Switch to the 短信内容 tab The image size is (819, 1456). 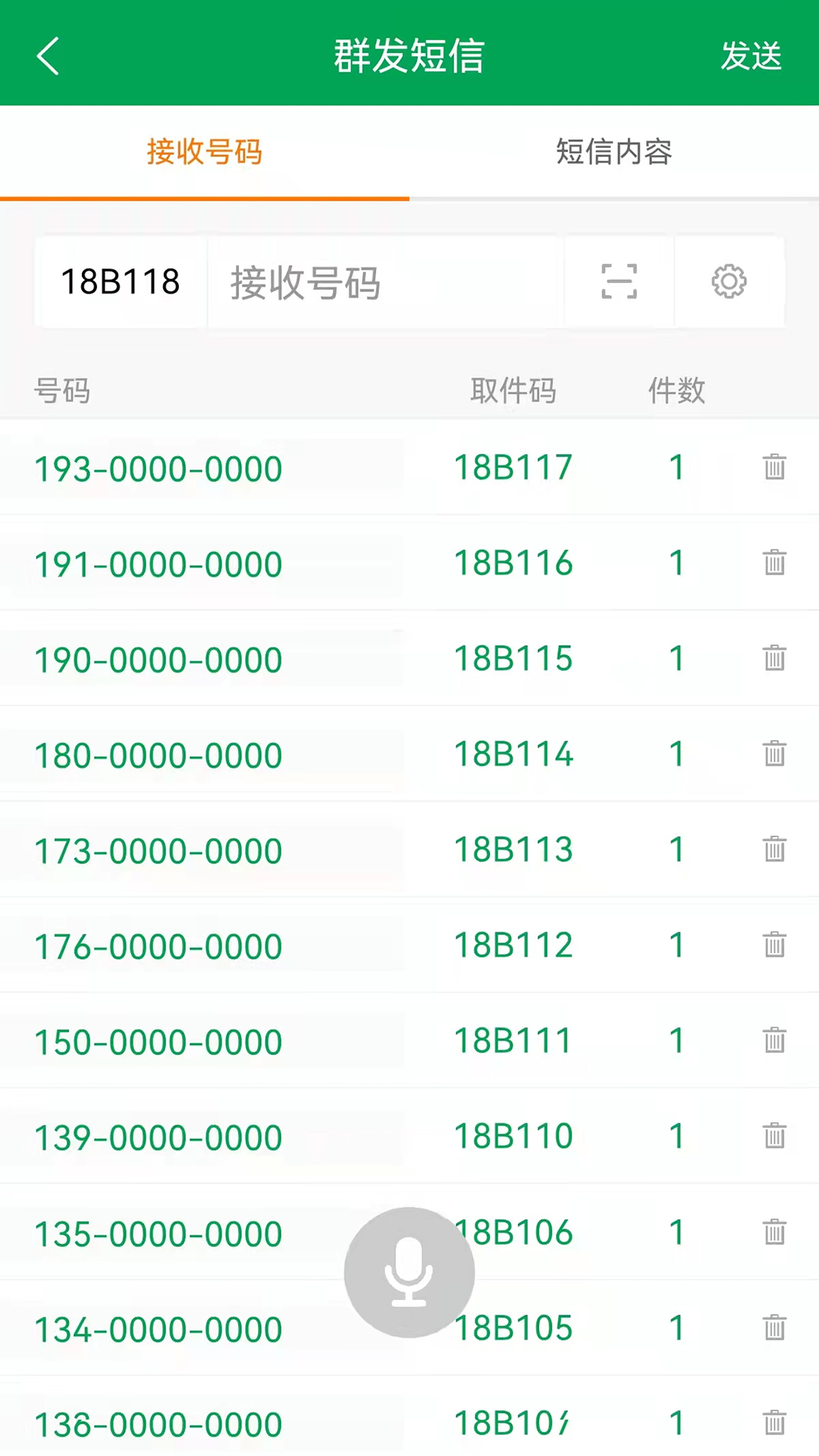pyautogui.click(x=613, y=152)
